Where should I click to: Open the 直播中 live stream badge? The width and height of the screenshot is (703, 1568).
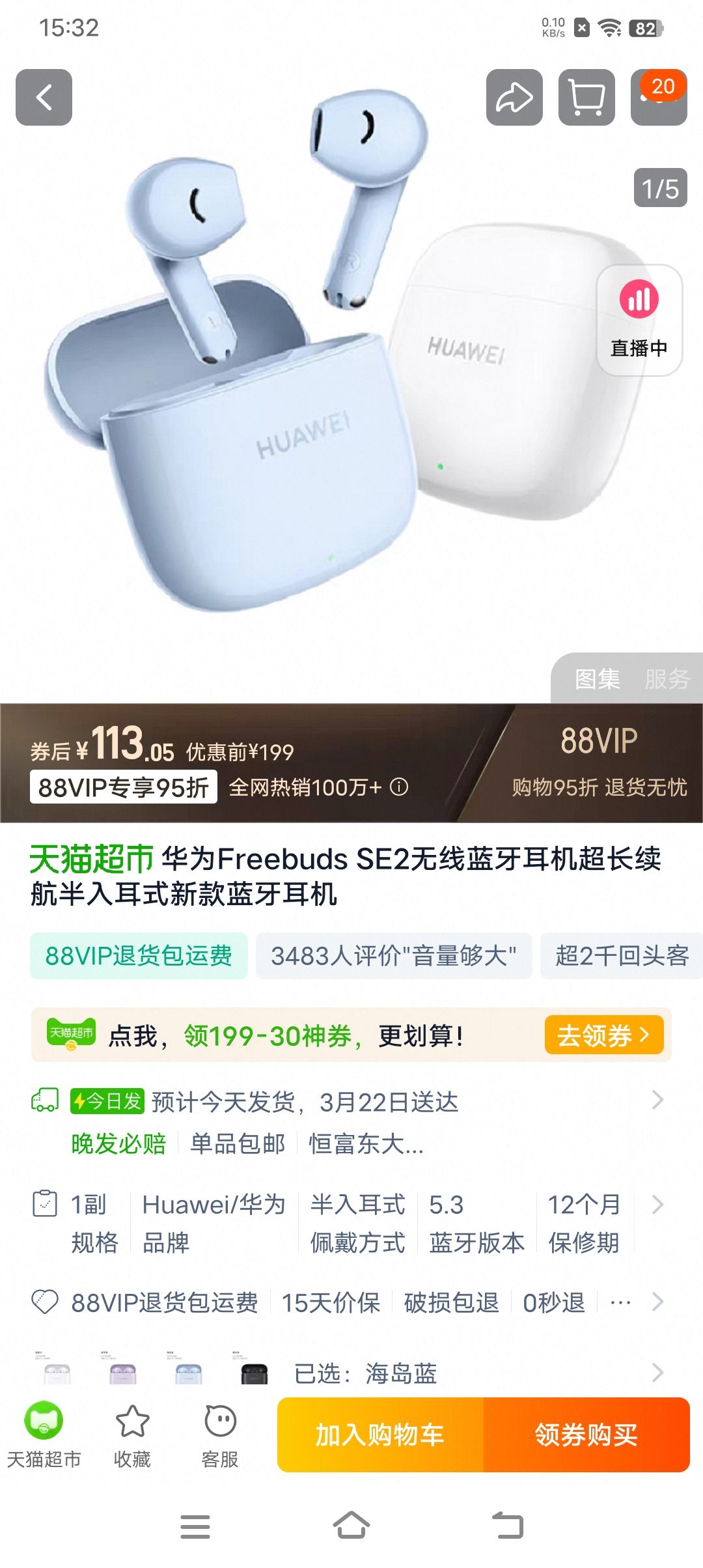pyautogui.click(x=639, y=320)
